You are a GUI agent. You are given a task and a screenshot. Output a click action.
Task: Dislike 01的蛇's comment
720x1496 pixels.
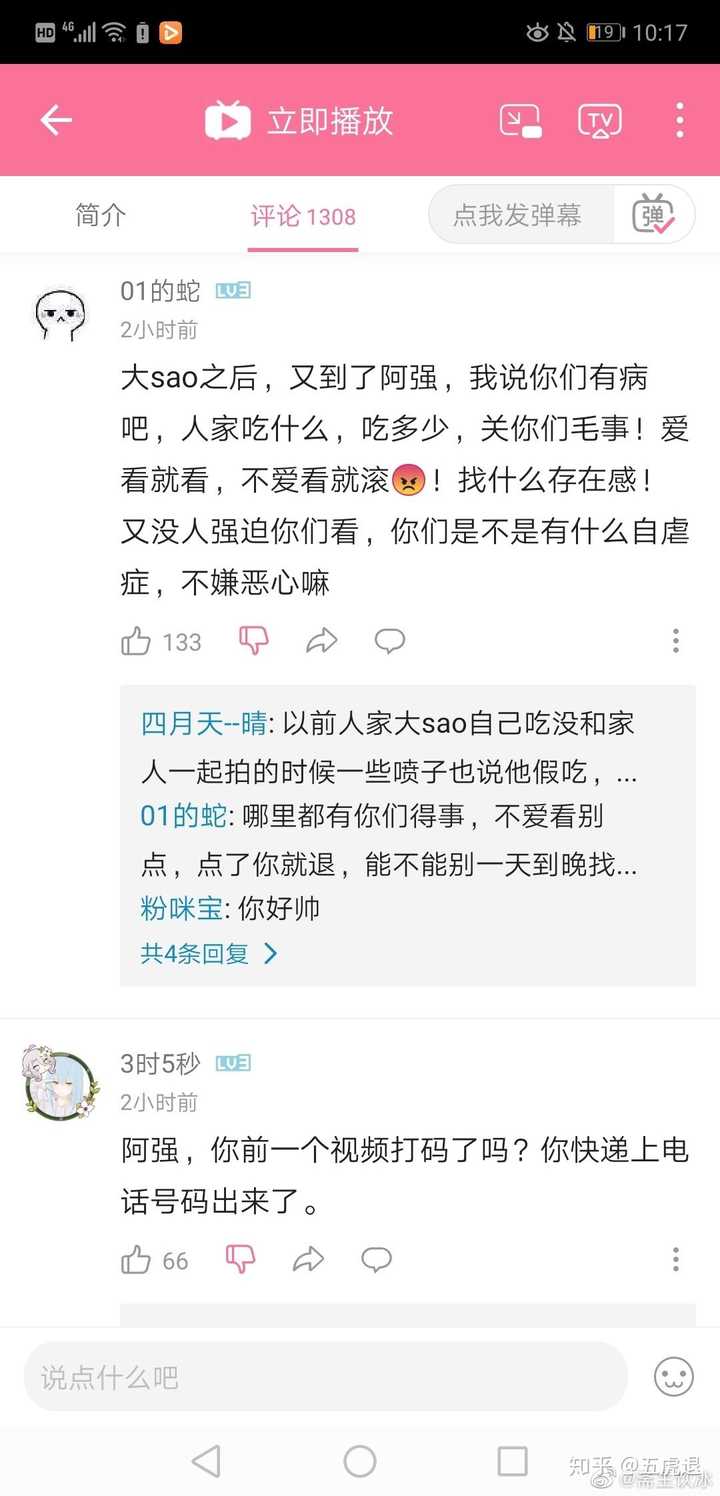[254, 641]
